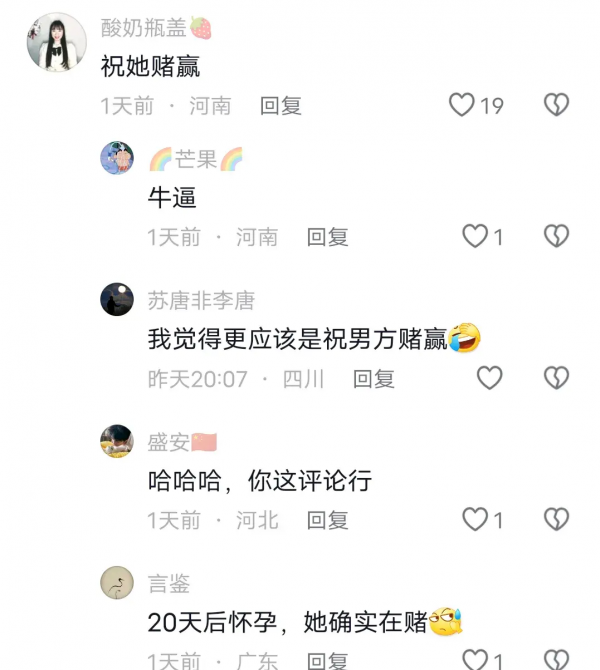The width and height of the screenshot is (600, 670).
Task: Reply to 芒果's comment
Action: 327,237
